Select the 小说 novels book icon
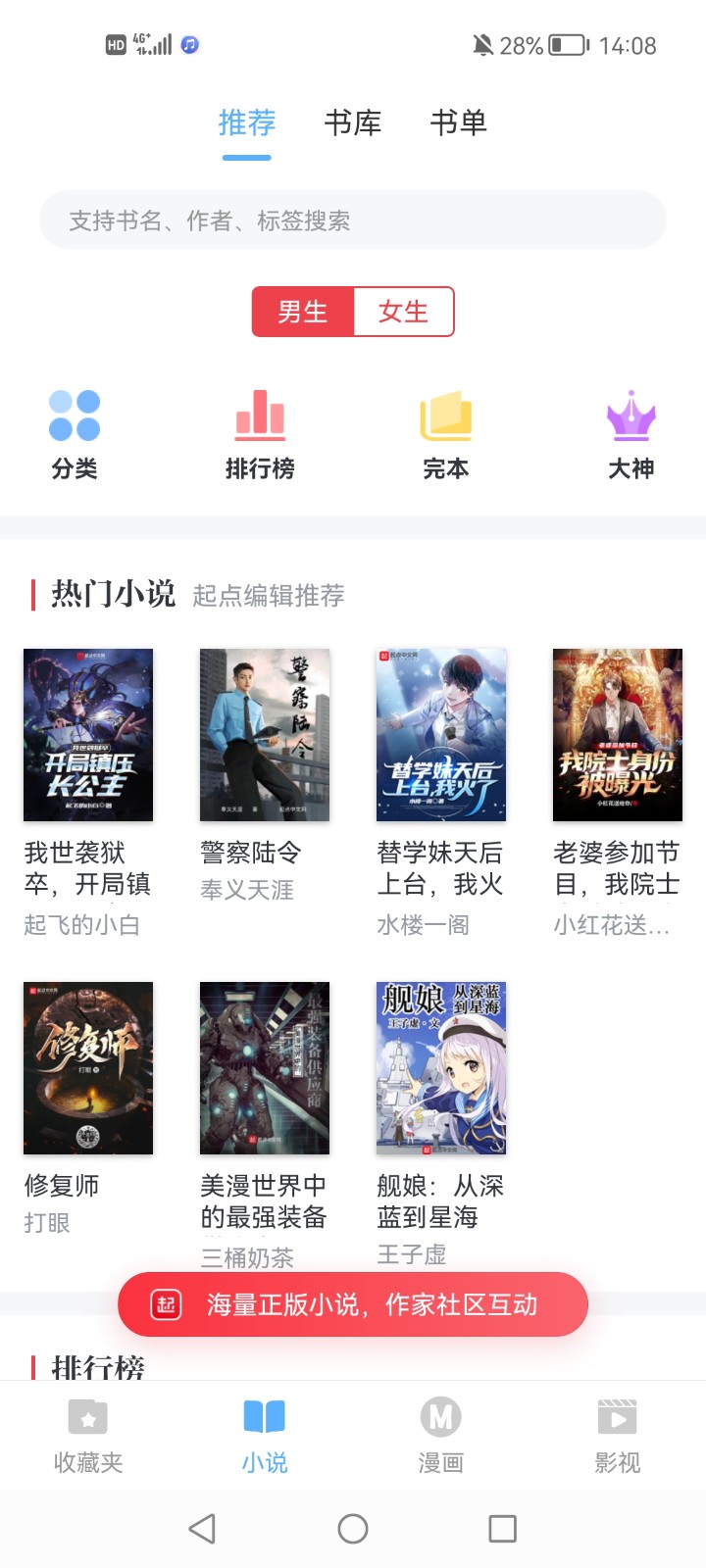 (264, 1416)
